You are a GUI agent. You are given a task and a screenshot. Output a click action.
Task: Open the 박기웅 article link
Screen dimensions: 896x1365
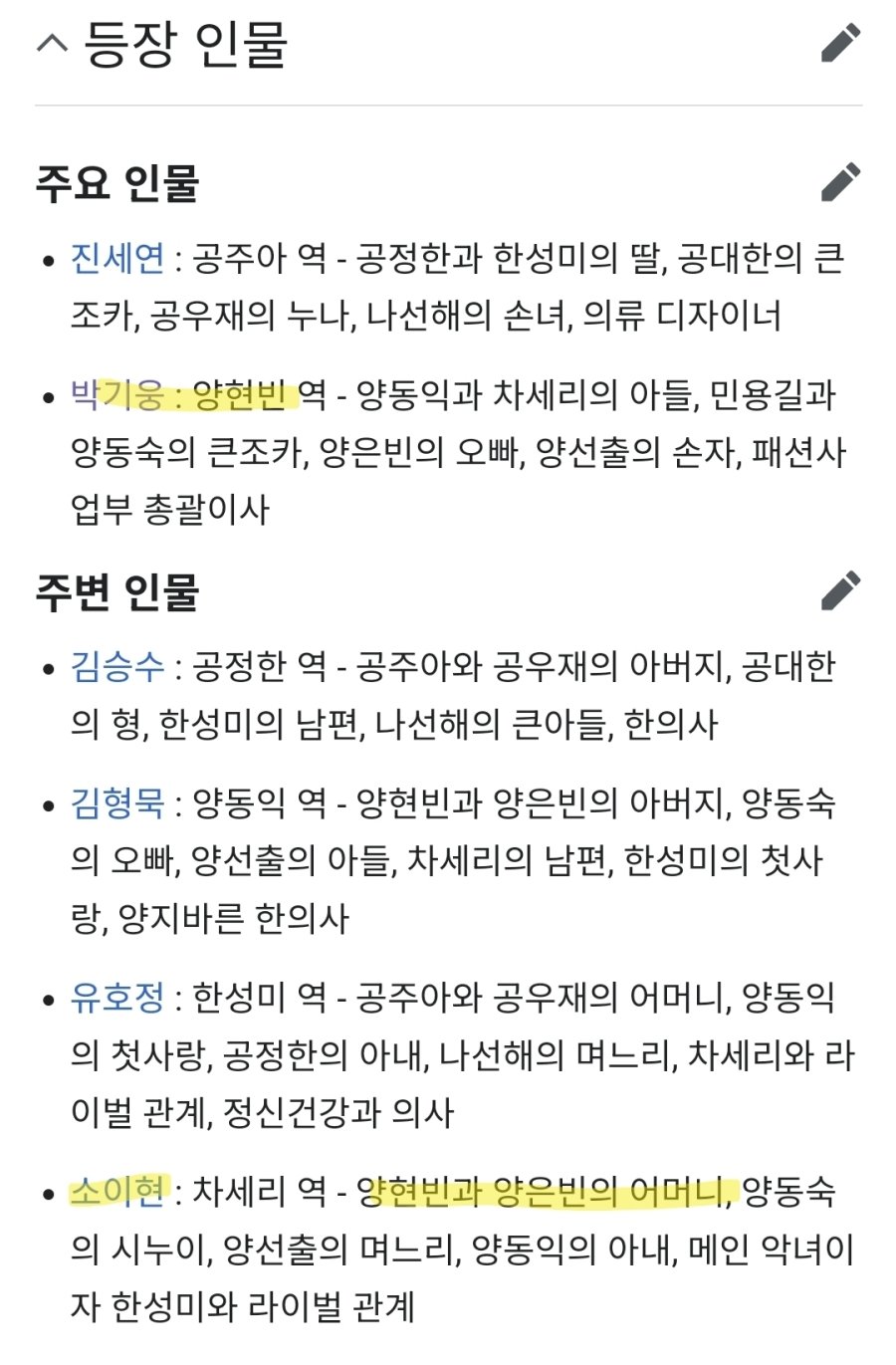tap(117, 395)
